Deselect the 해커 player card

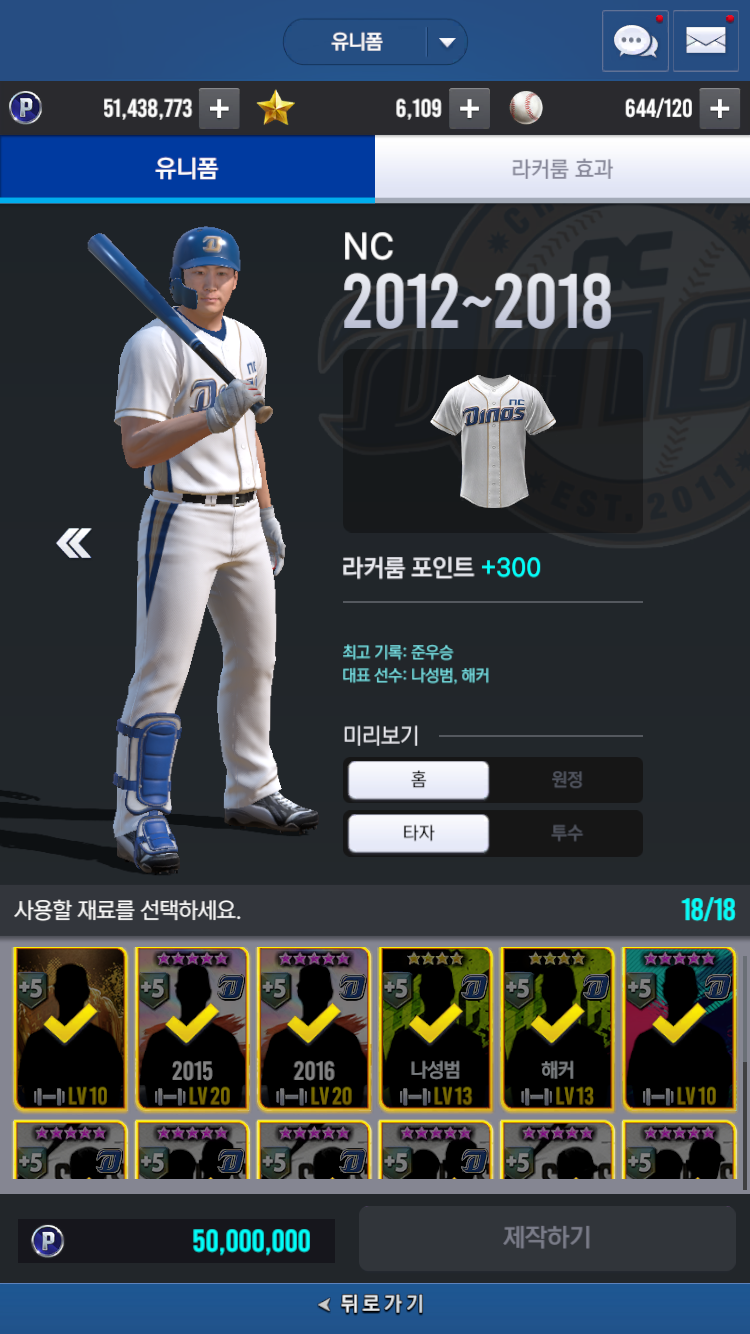tap(558, 1028)
